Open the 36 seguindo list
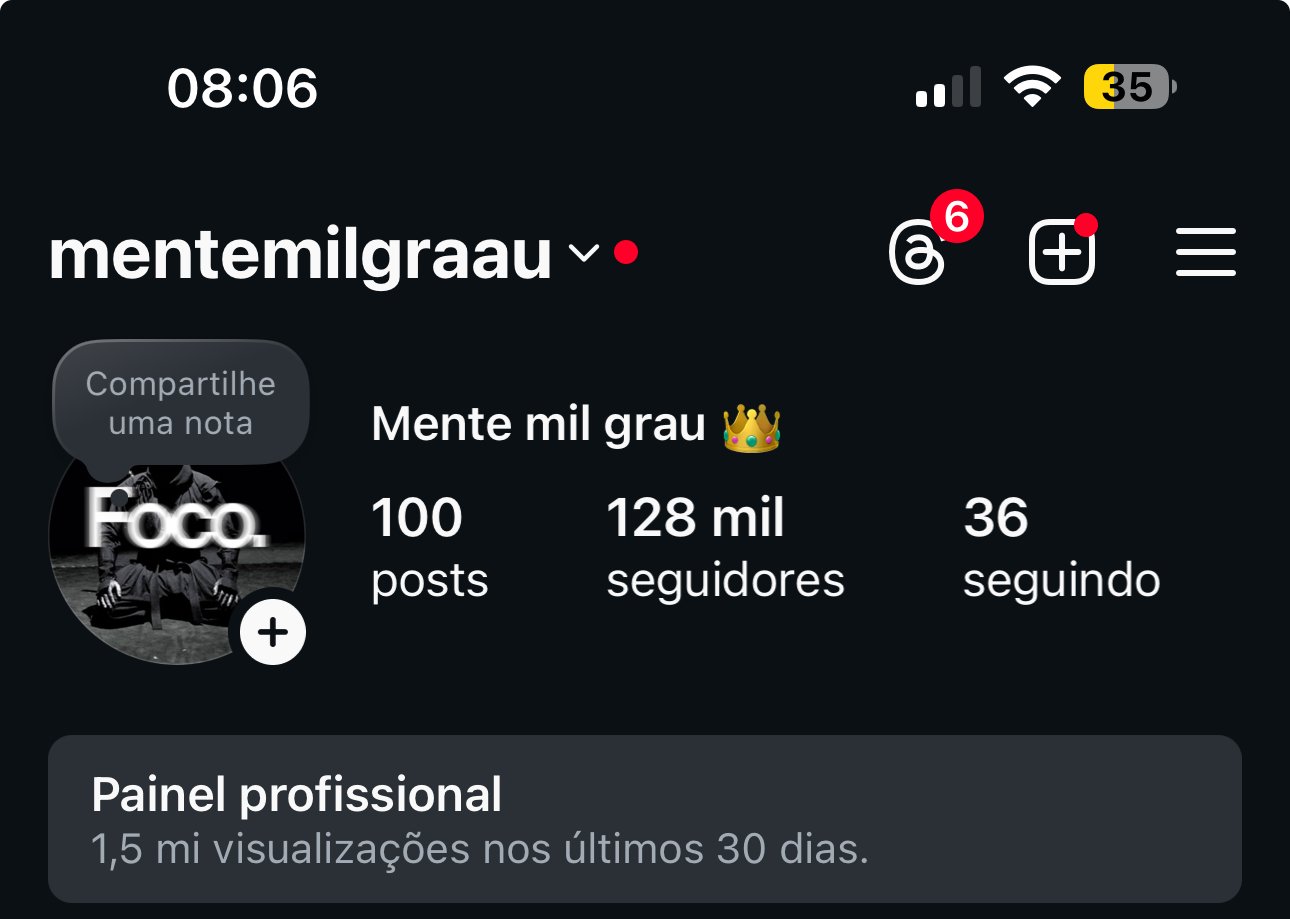Screen dimensions: 1290x919 (1061, 547)
